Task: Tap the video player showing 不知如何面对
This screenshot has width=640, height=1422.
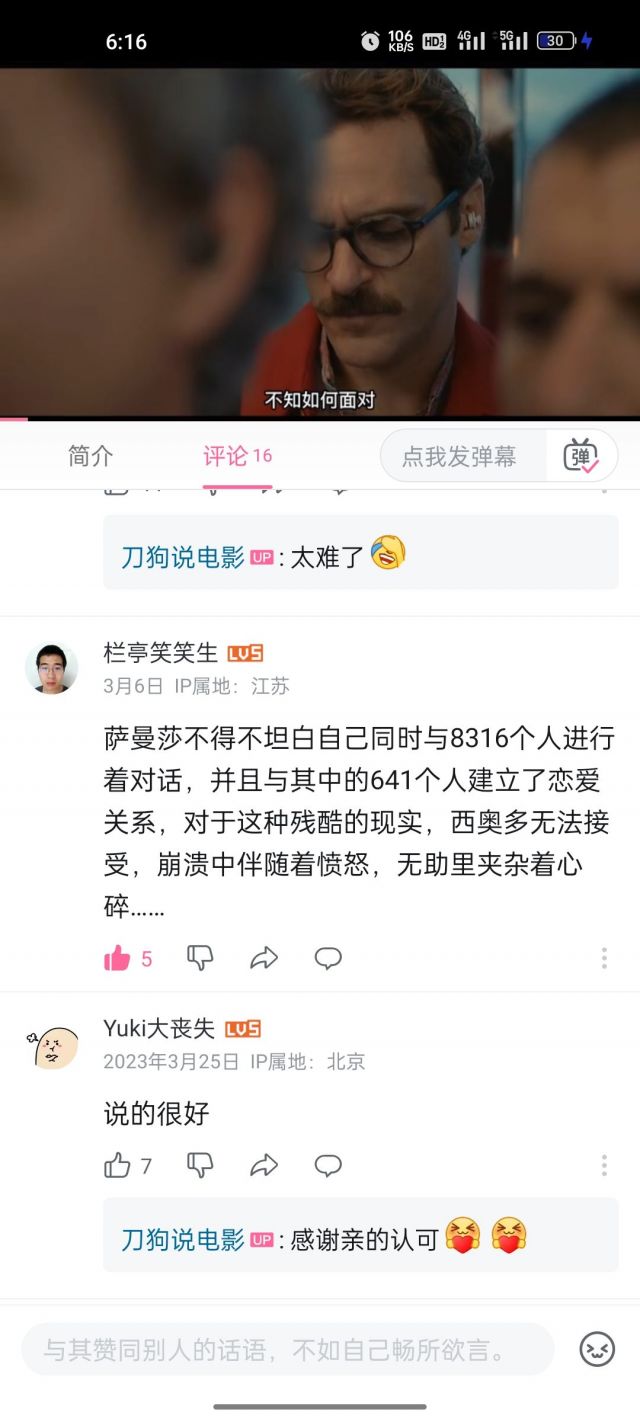Action: coord(320,242)
